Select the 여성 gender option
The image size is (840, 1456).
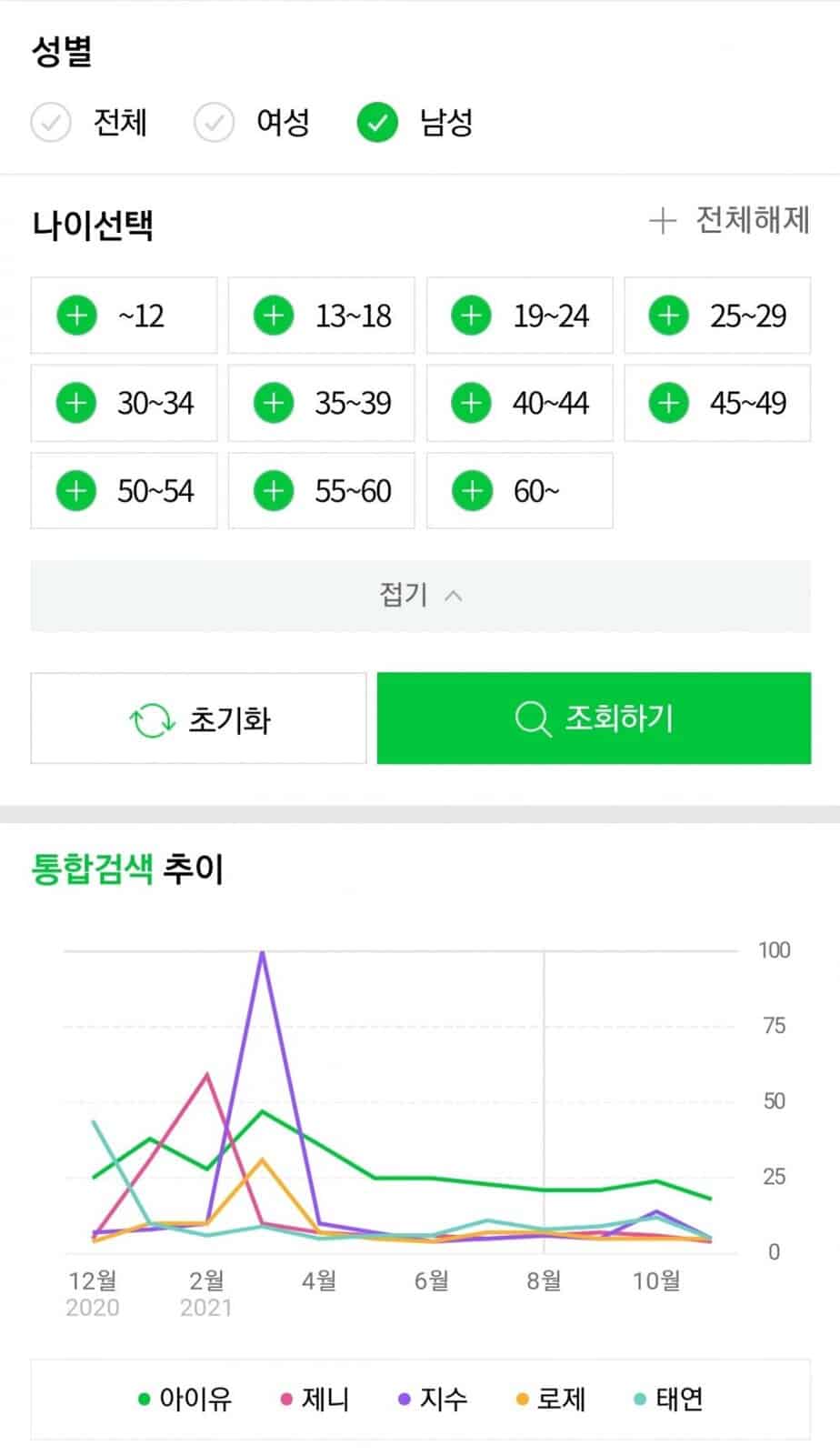pyautogui.click(x=253, y=123)
